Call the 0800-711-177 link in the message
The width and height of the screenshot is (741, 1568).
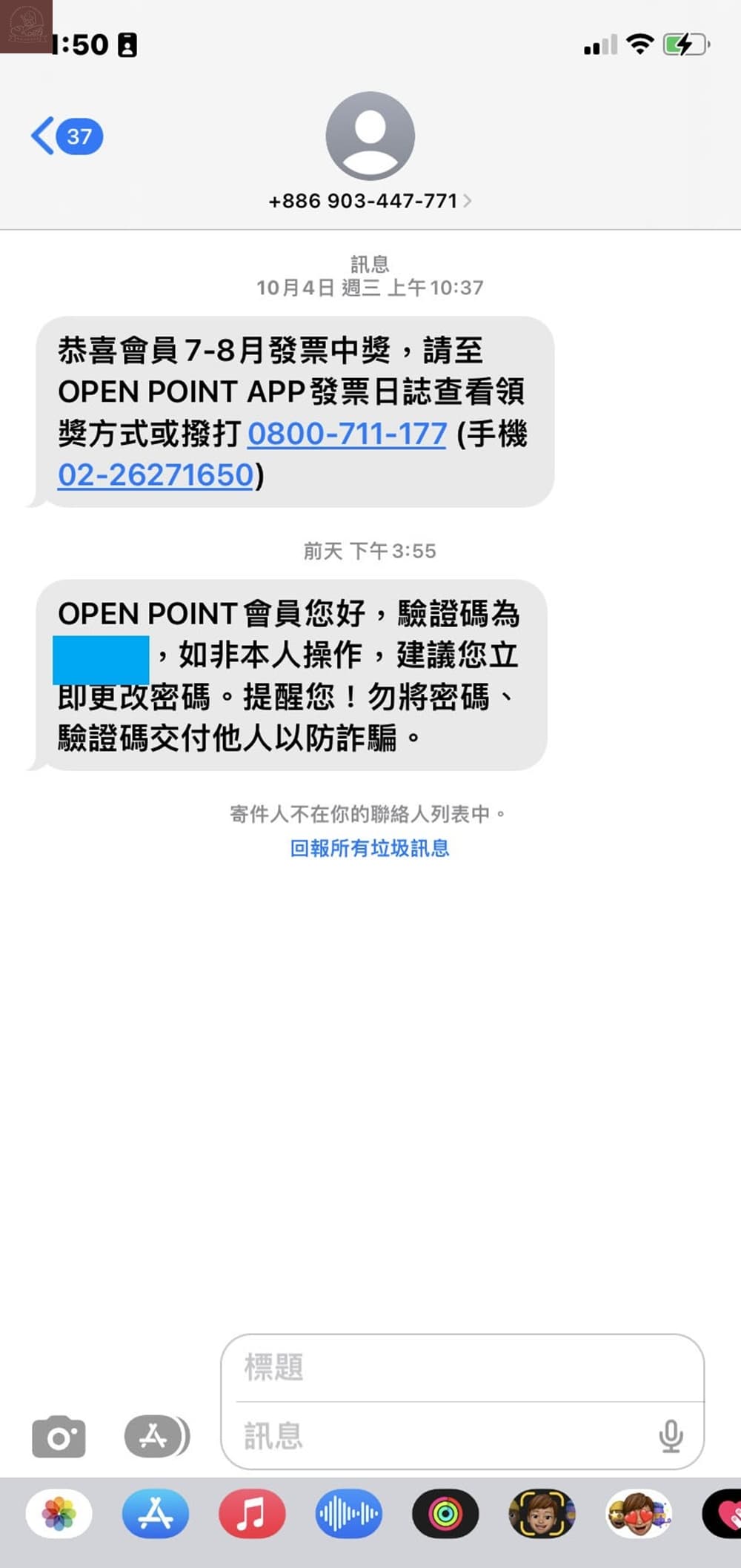tap(348, 435)
